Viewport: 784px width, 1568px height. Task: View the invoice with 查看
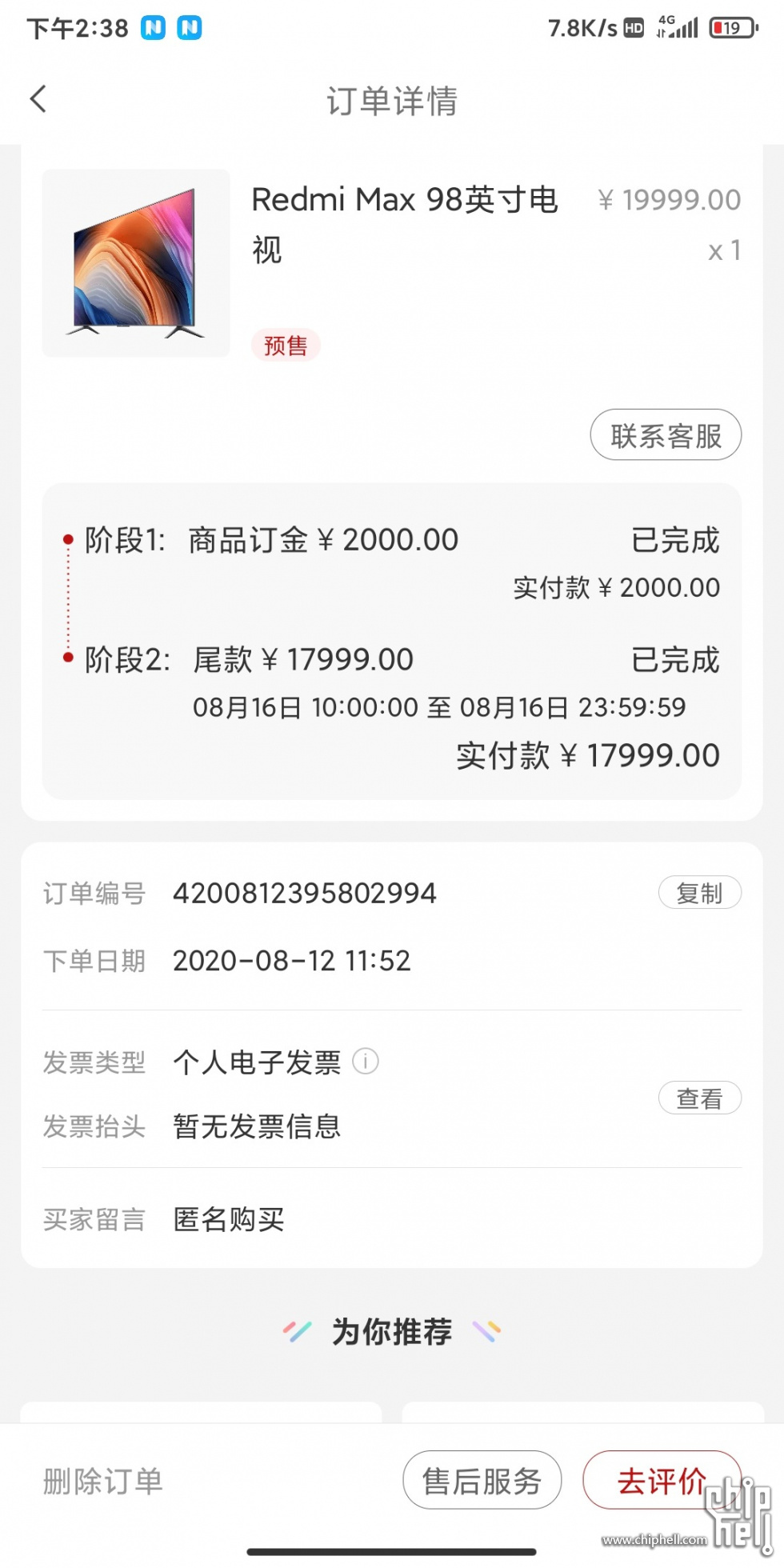point(699,1098)
